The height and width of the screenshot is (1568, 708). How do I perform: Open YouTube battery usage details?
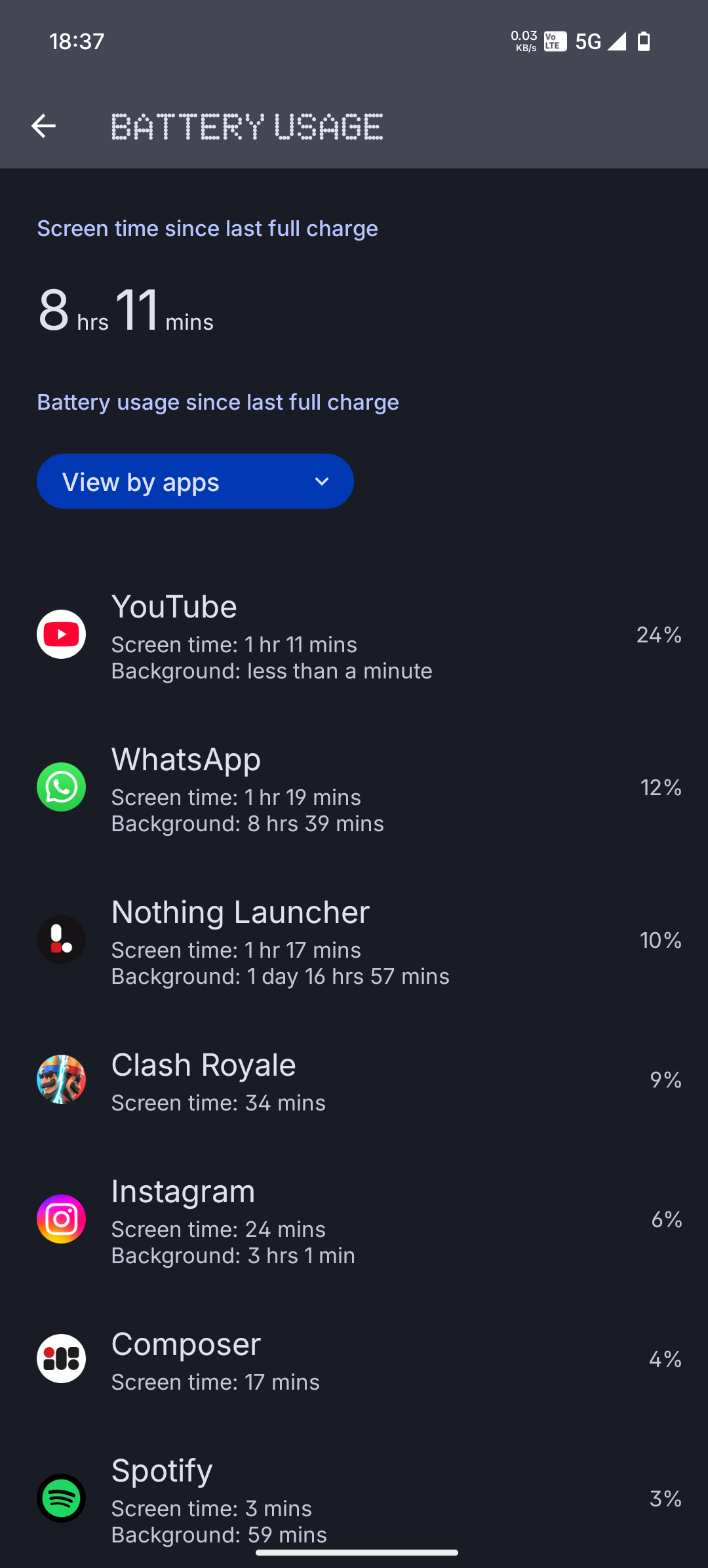[x=354, y=635]
